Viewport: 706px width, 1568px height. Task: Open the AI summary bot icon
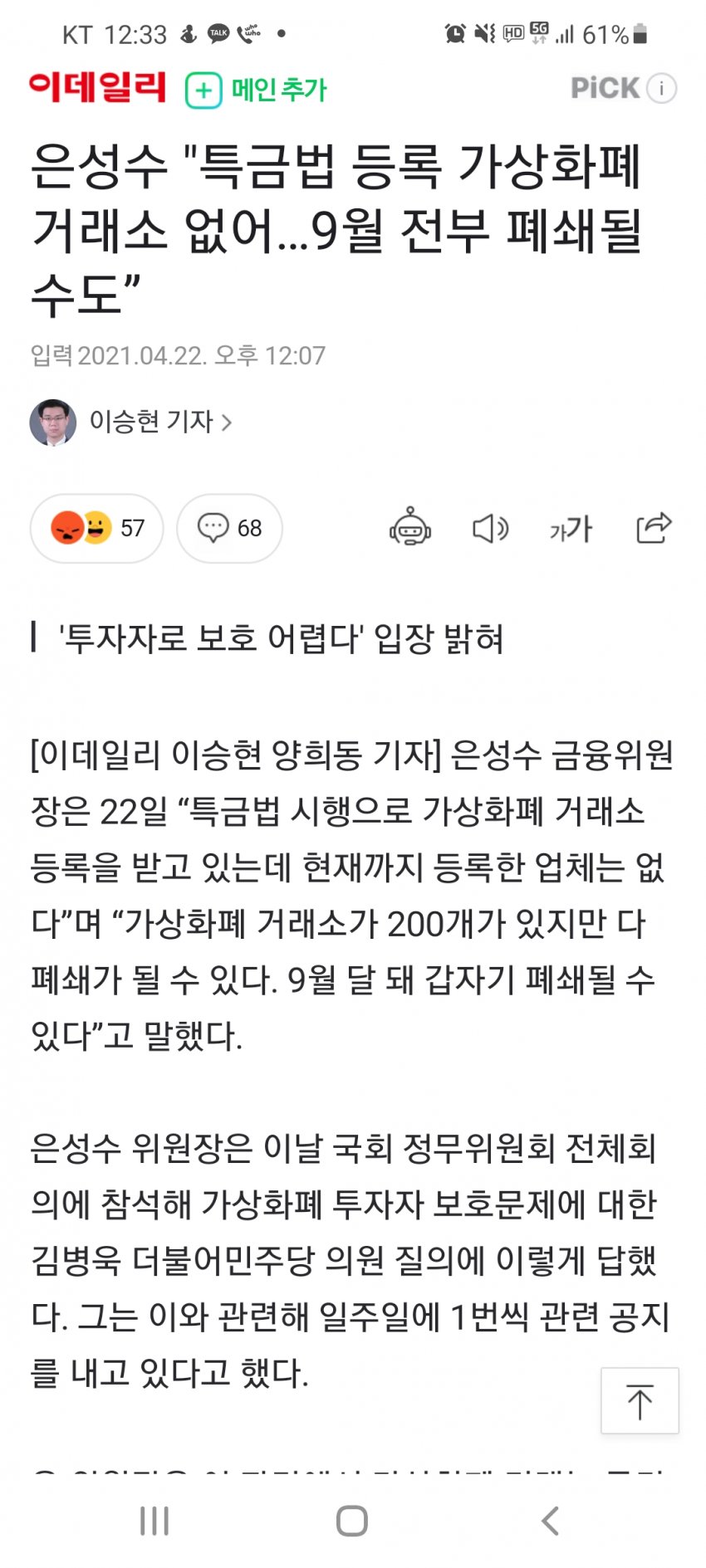410,528
